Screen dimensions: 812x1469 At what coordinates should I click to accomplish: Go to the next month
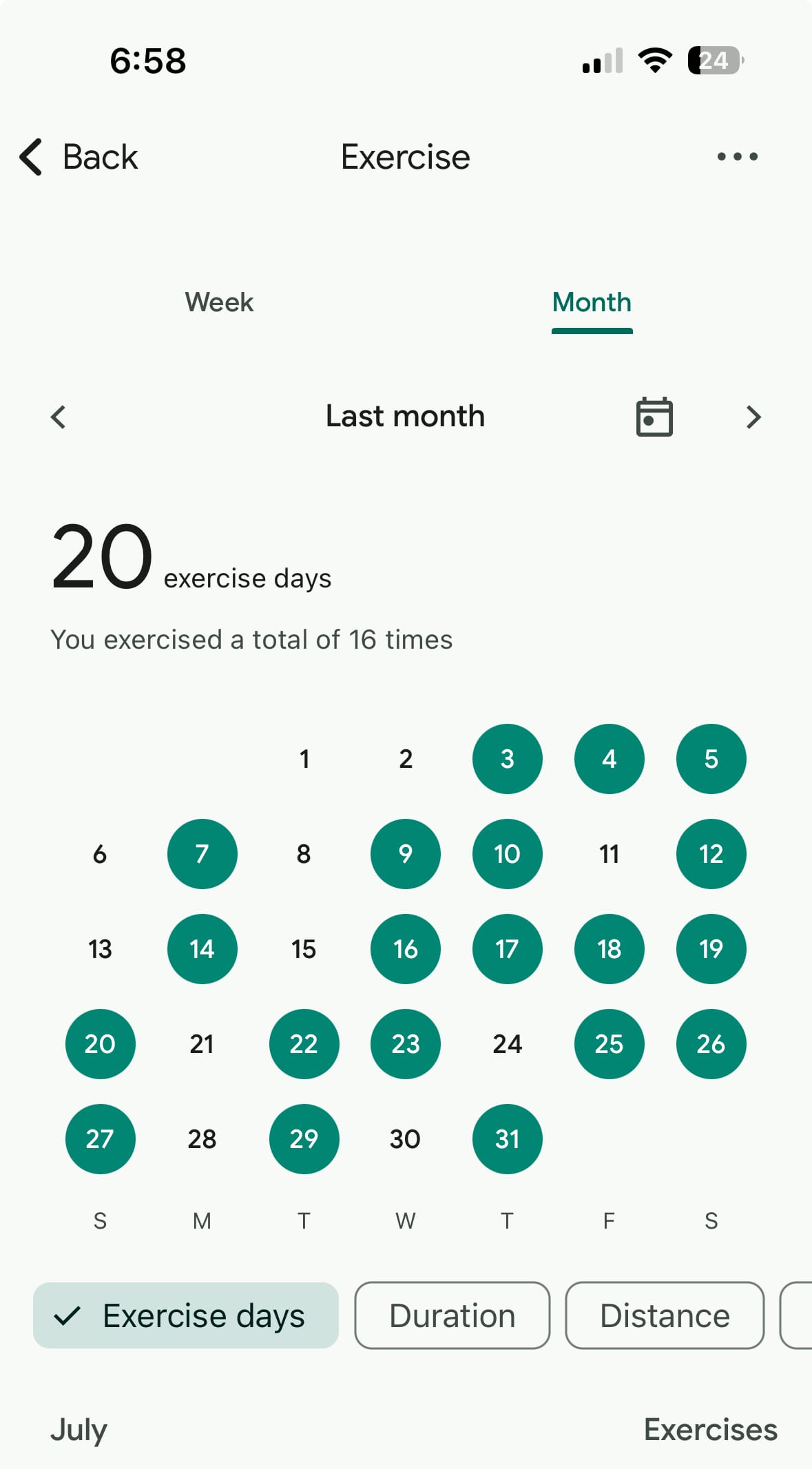coord(753,417)
